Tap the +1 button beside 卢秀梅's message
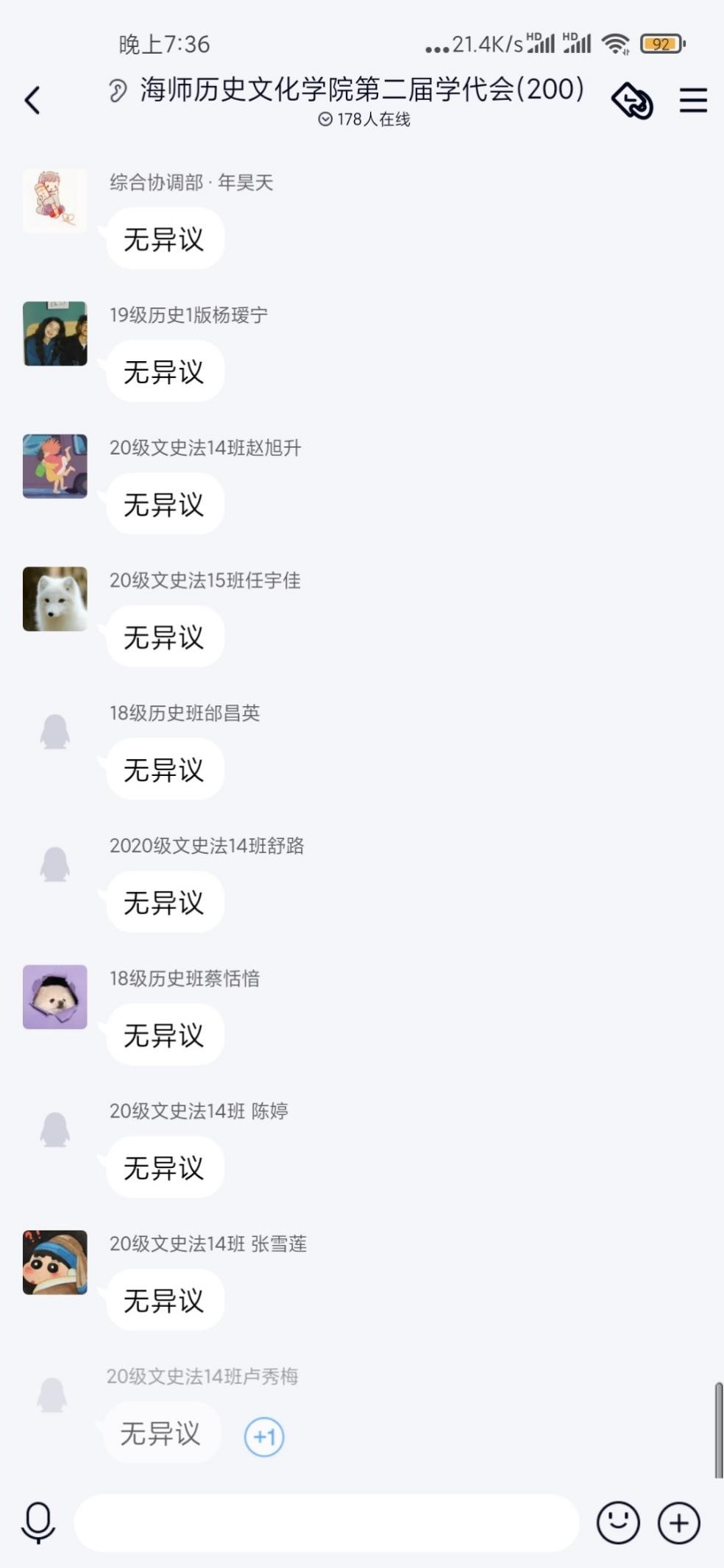Viewport: 724px width, 1568px height. pos(264,1436)
